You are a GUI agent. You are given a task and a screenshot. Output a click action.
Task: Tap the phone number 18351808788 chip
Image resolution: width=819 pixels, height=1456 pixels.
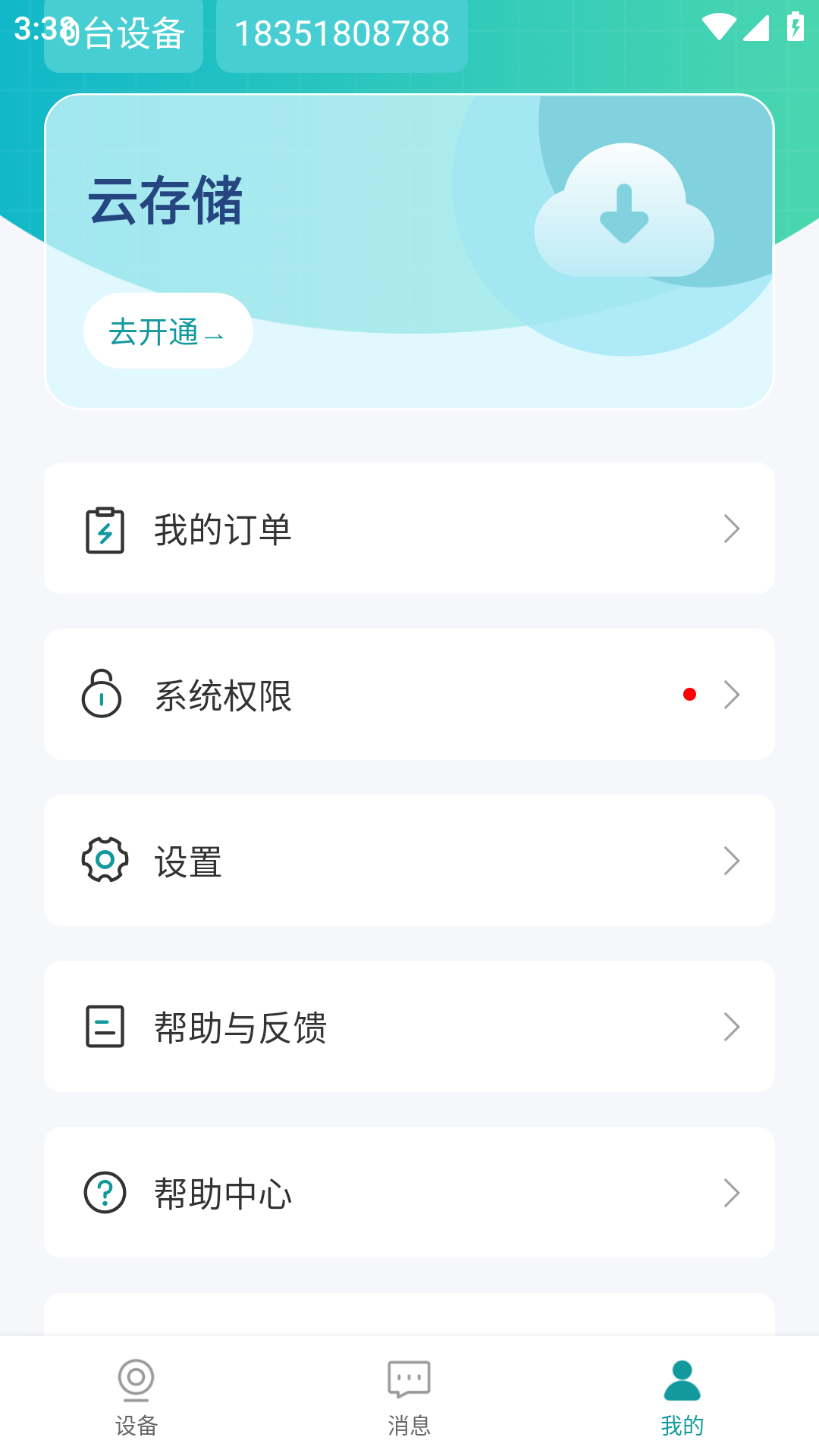point(342,34)
